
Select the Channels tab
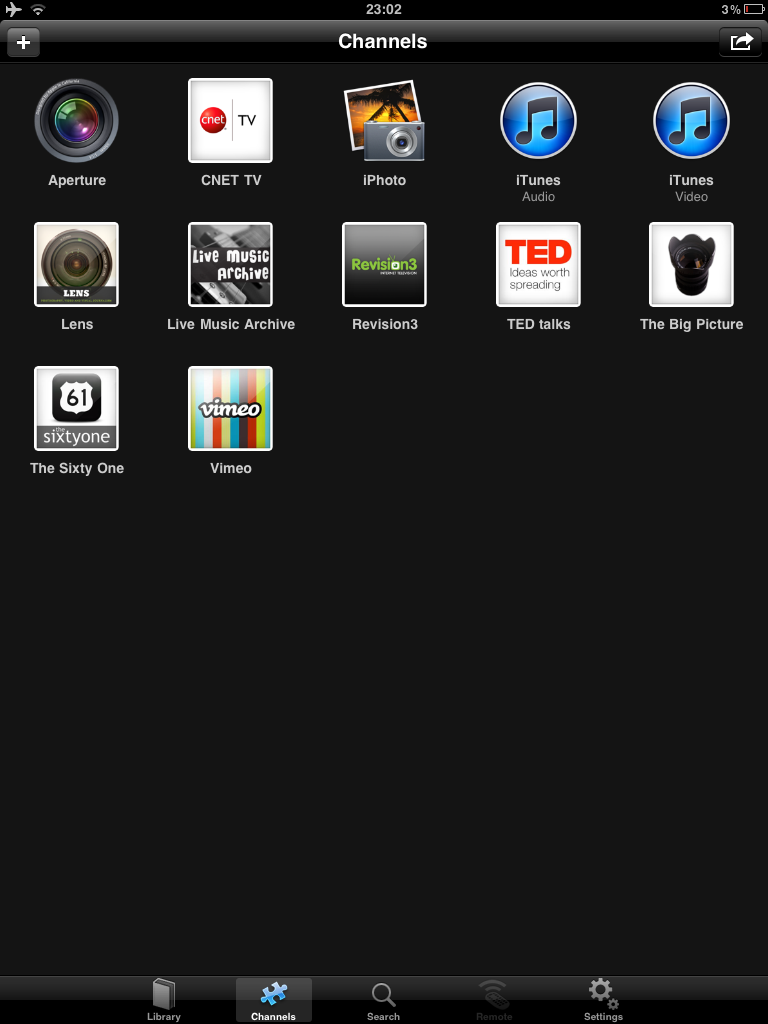(x=273, y=1000)
